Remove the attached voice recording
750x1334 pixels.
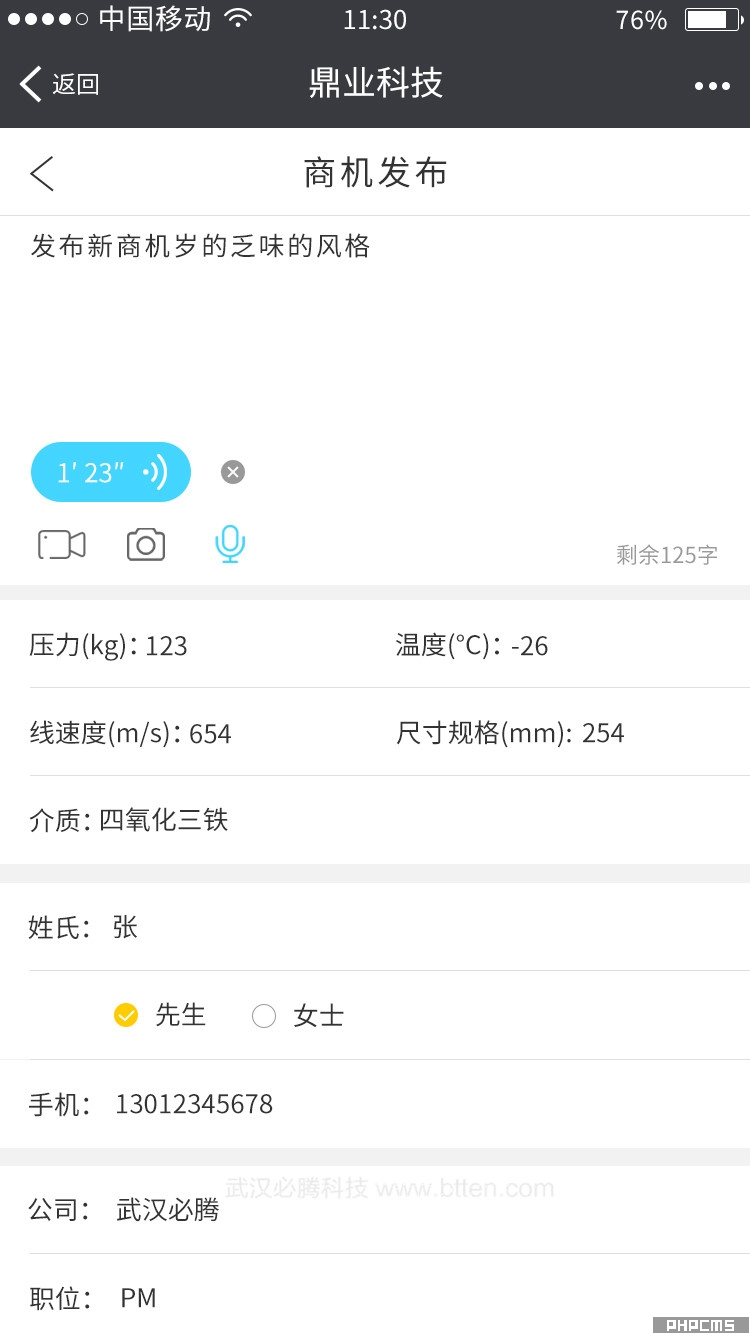233,472
